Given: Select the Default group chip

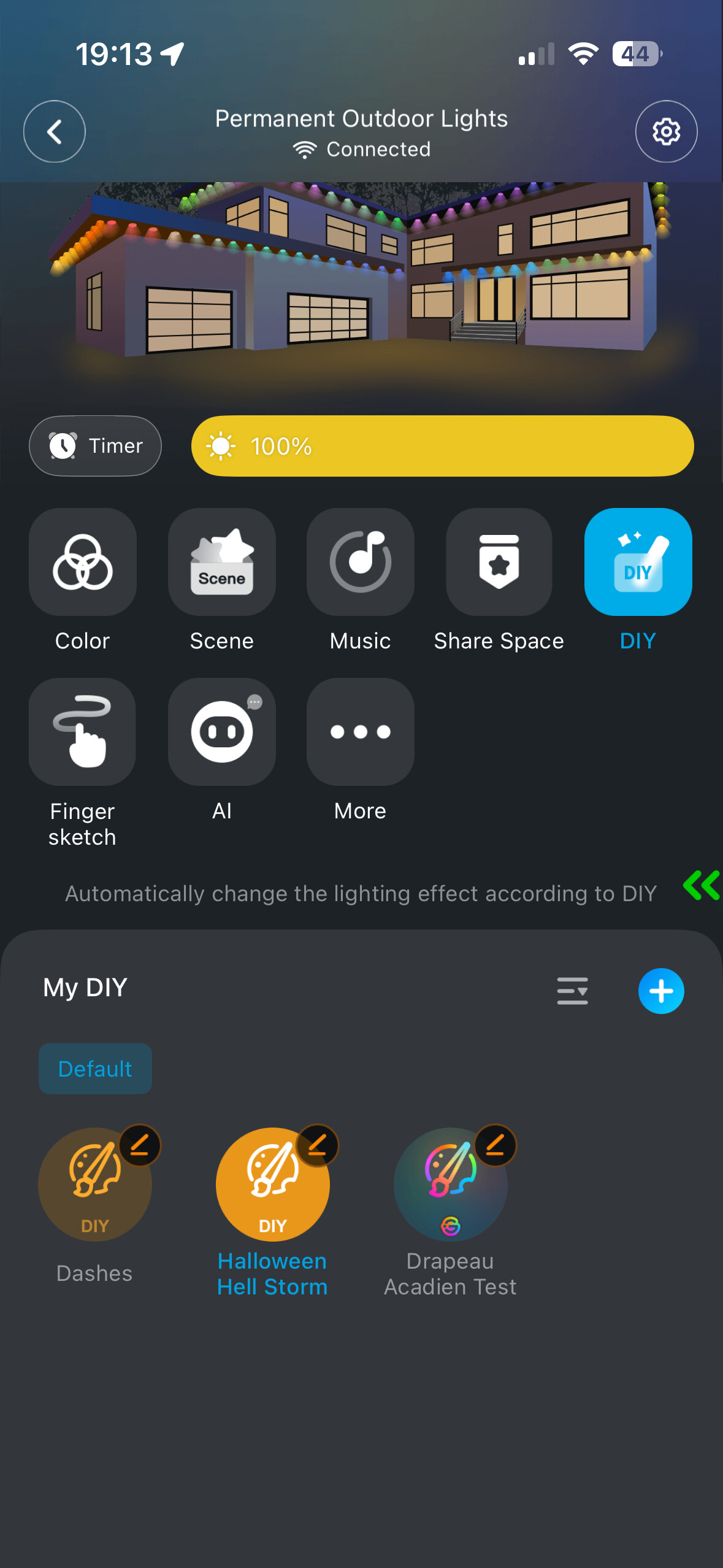Looking at the screenshot, I should click(x=95, y=1069).
